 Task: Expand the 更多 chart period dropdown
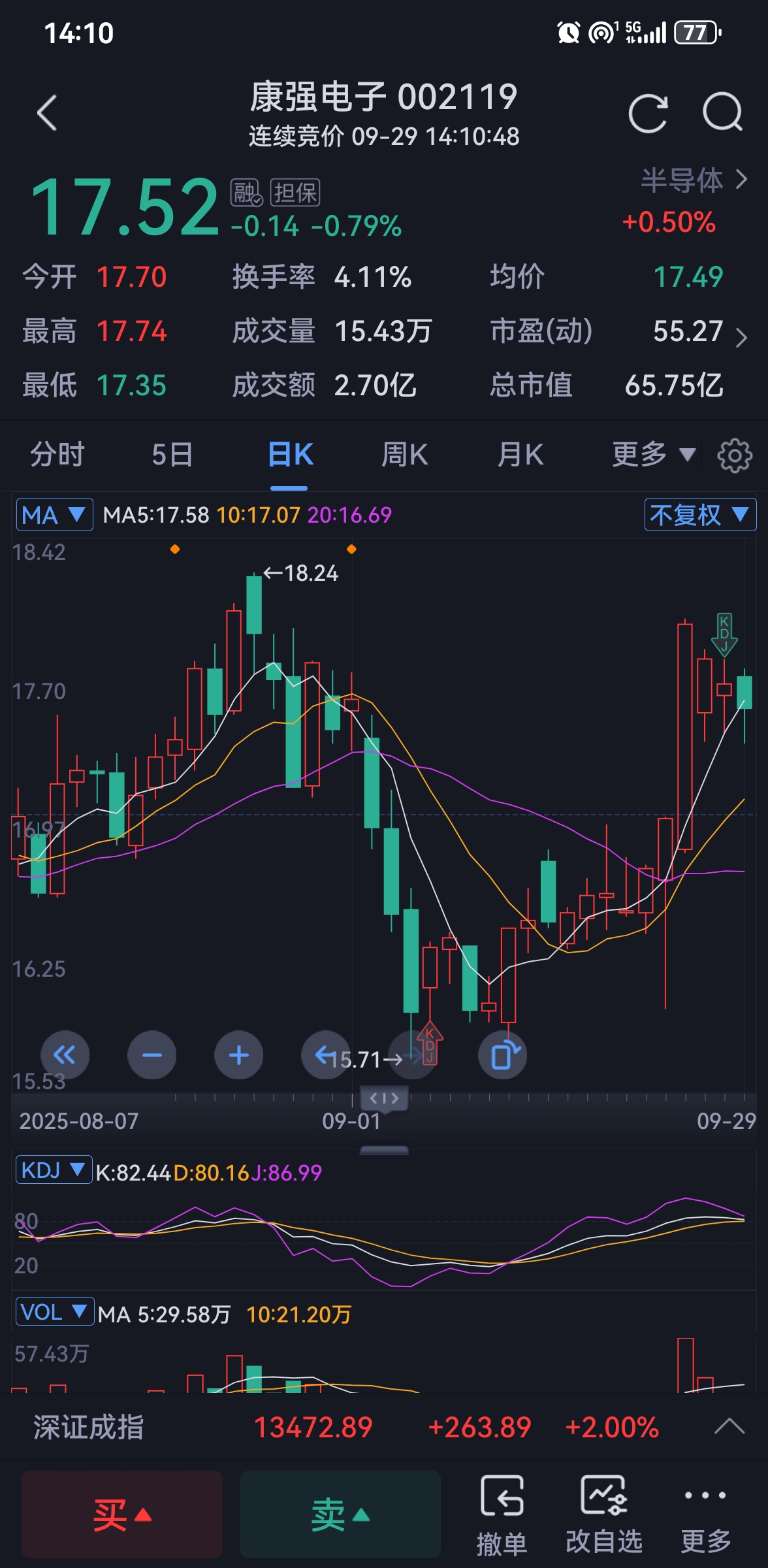(x=653, y=455)
